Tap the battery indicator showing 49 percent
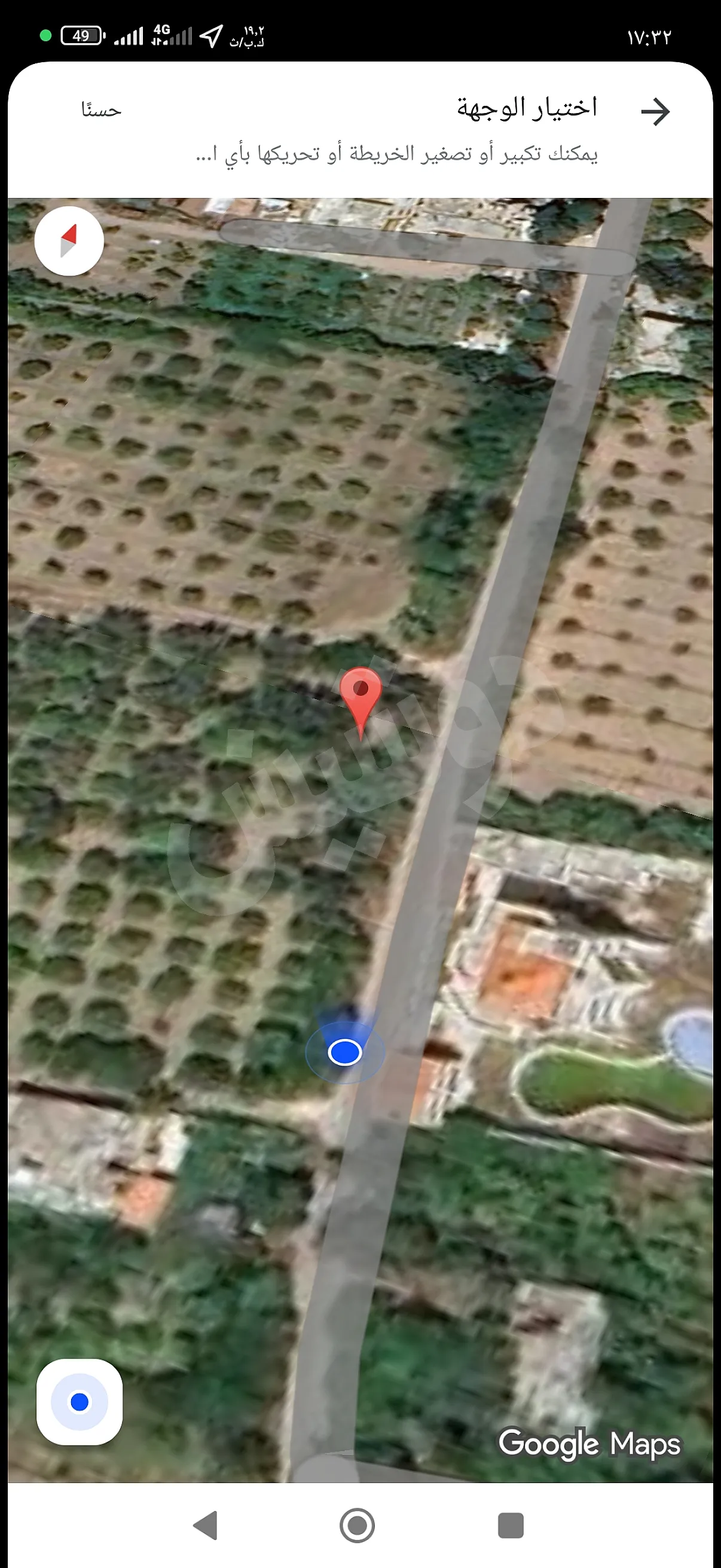The width and height of the screenshot is (721, 1568). tap(80, 35)
